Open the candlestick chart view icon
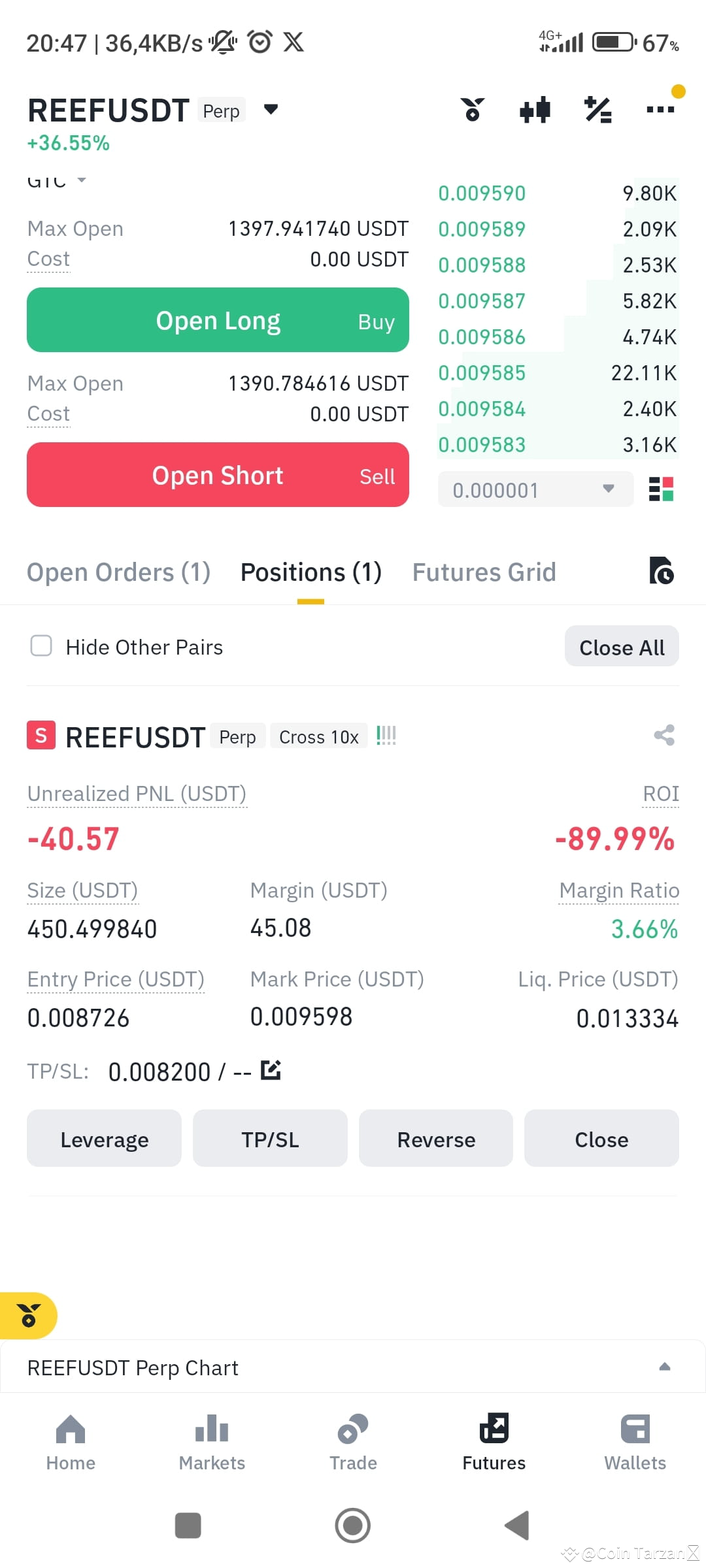This screenshot has height=1568, width=706. [x=534, y=110]
